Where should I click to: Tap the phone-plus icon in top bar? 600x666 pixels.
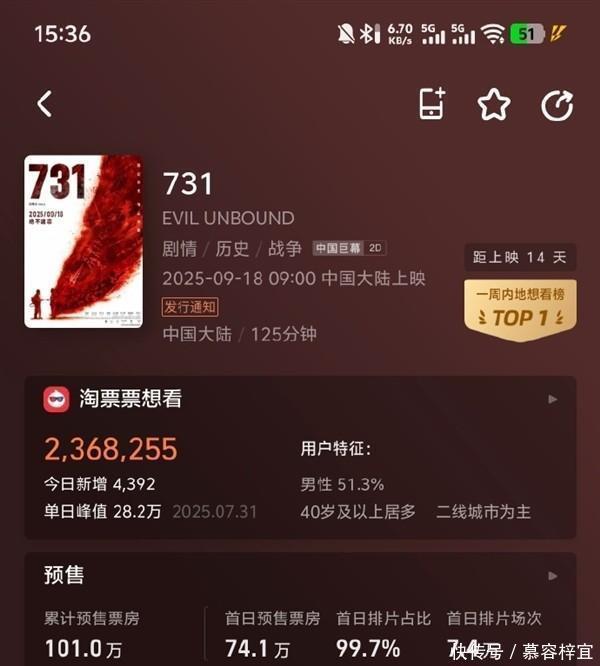pyautogui.click(x=432, y=104)
